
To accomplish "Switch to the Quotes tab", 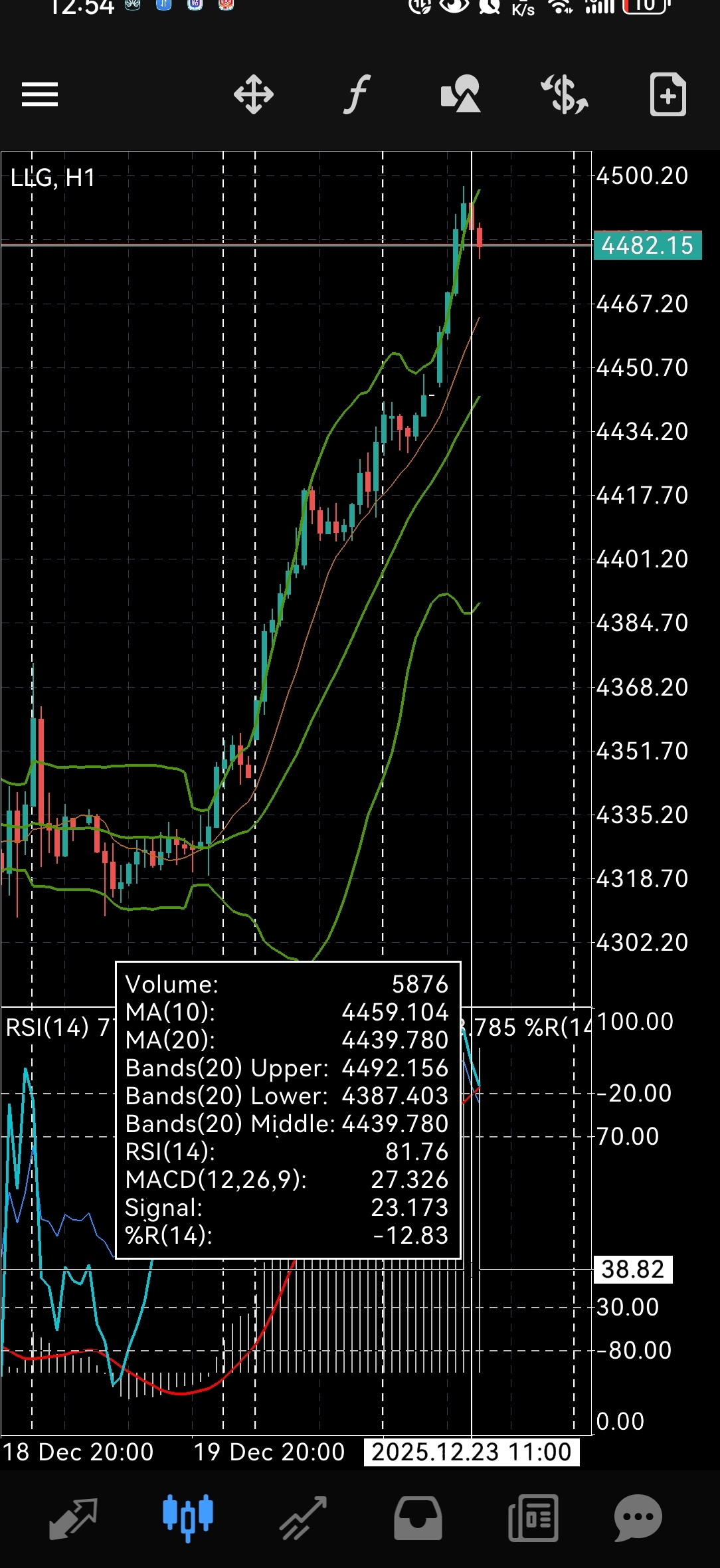I will (74, 1518).
